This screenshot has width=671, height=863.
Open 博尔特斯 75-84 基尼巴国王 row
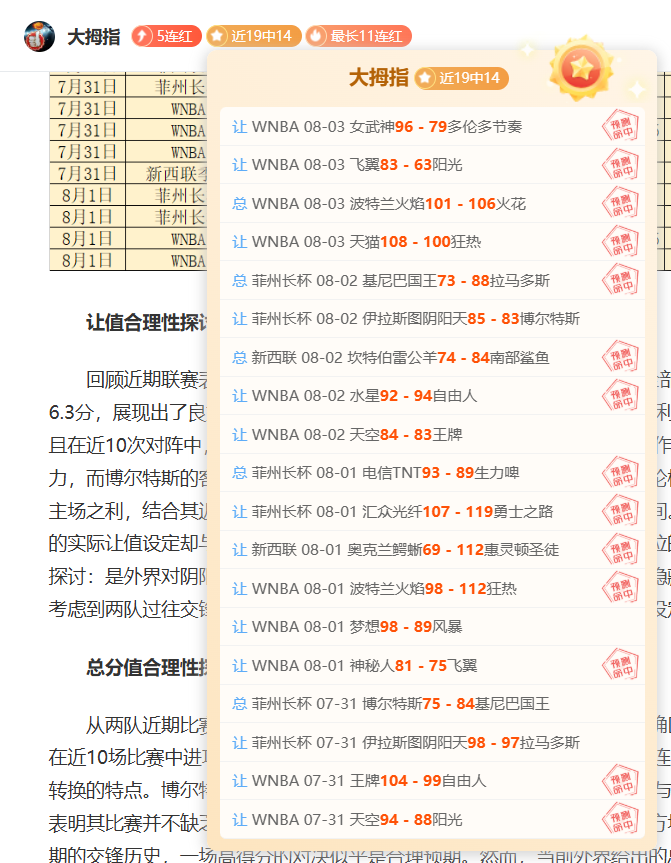click(x=432, y=703)
